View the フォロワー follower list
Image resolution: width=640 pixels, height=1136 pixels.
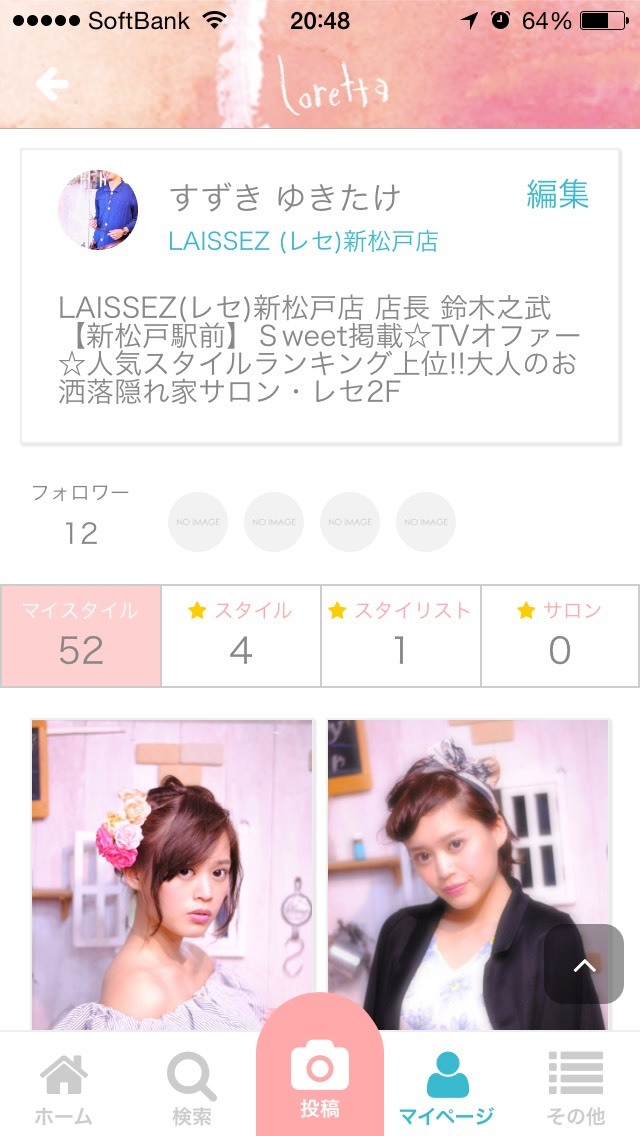[x=80, y=516]
